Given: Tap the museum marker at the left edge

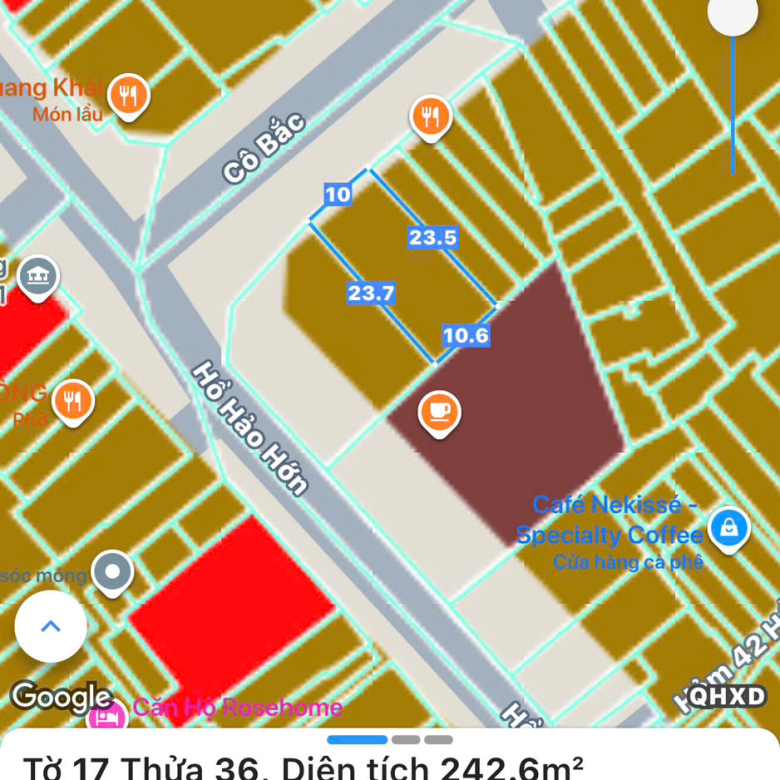Looking at the screenshot, I should [37, 276].
